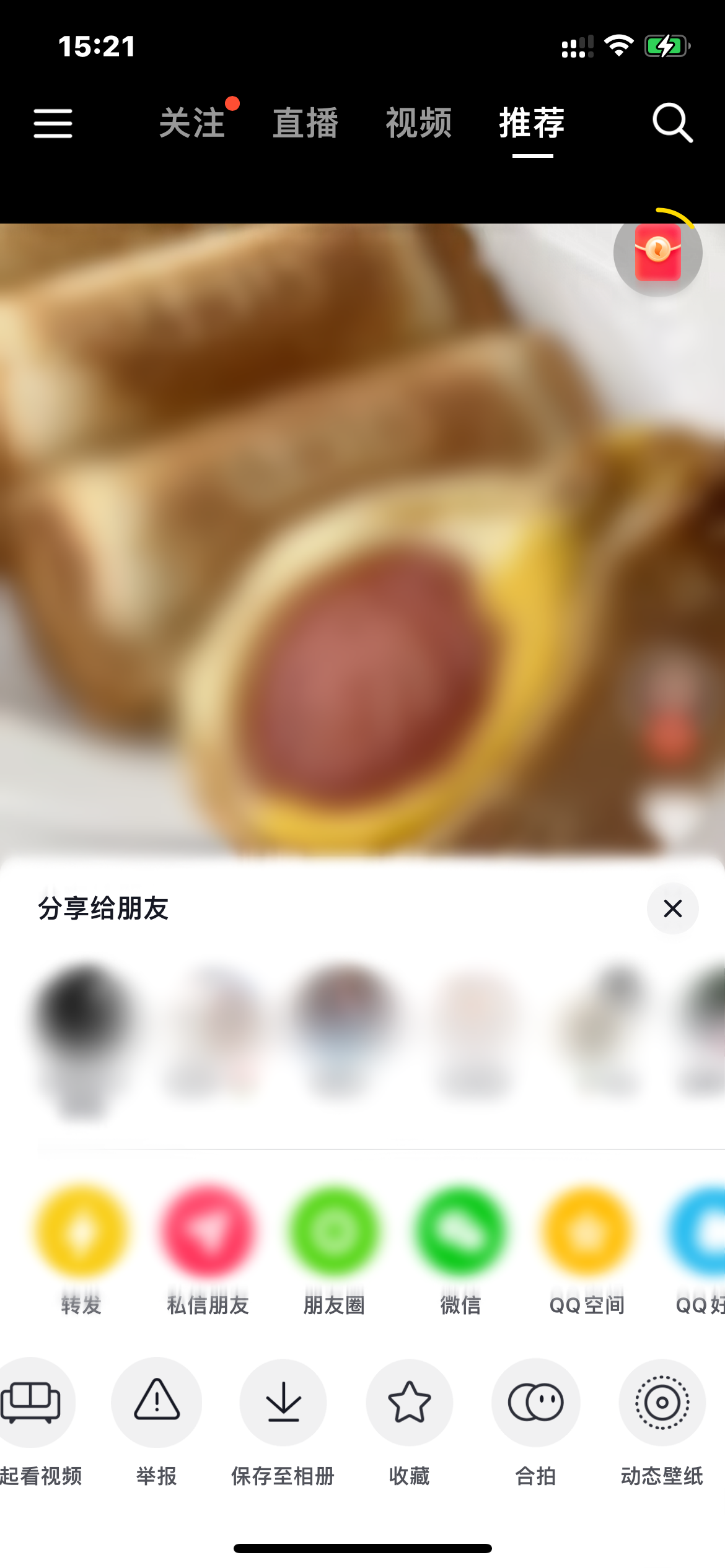Select the 推荐 tab
Viewport: 725px width, 1568px height.
point(530,123)
